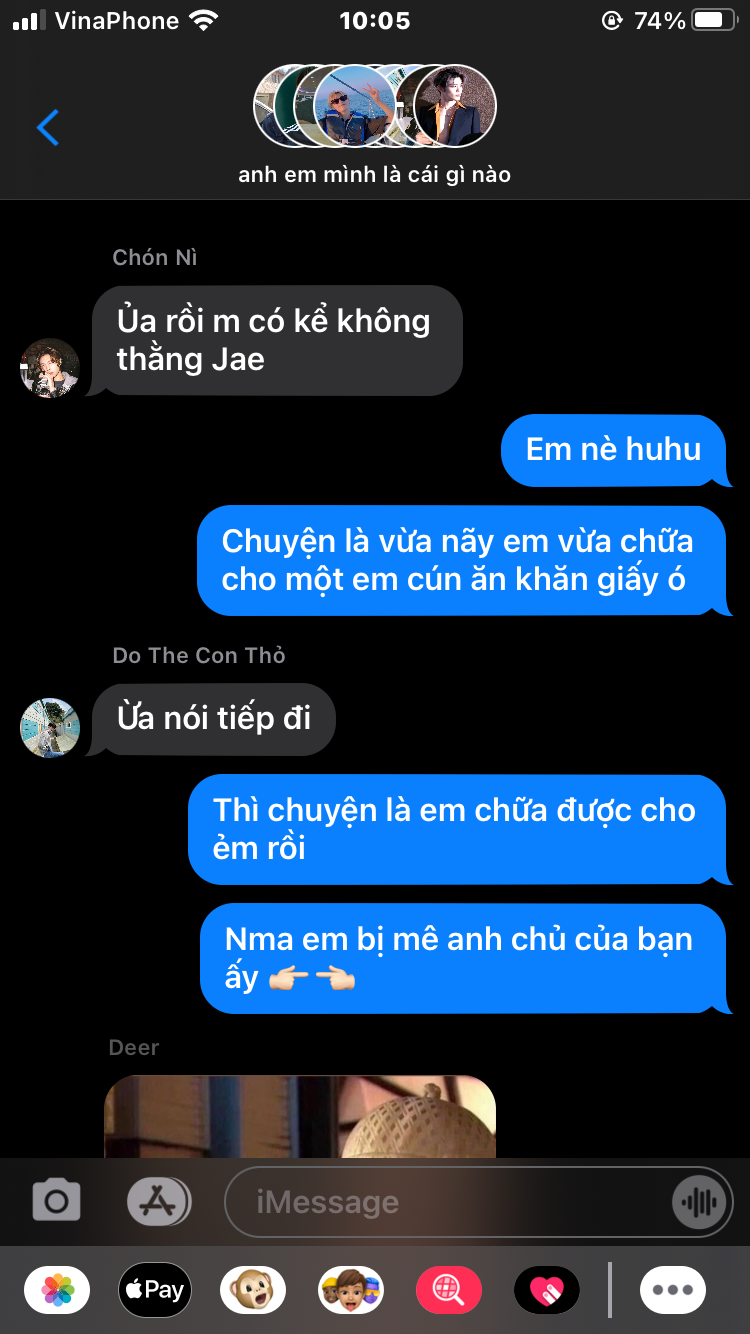This screenshot has width=750, height=1334.
Task: Open Memoji stickers in the app strip
Action: point(351,1290)
